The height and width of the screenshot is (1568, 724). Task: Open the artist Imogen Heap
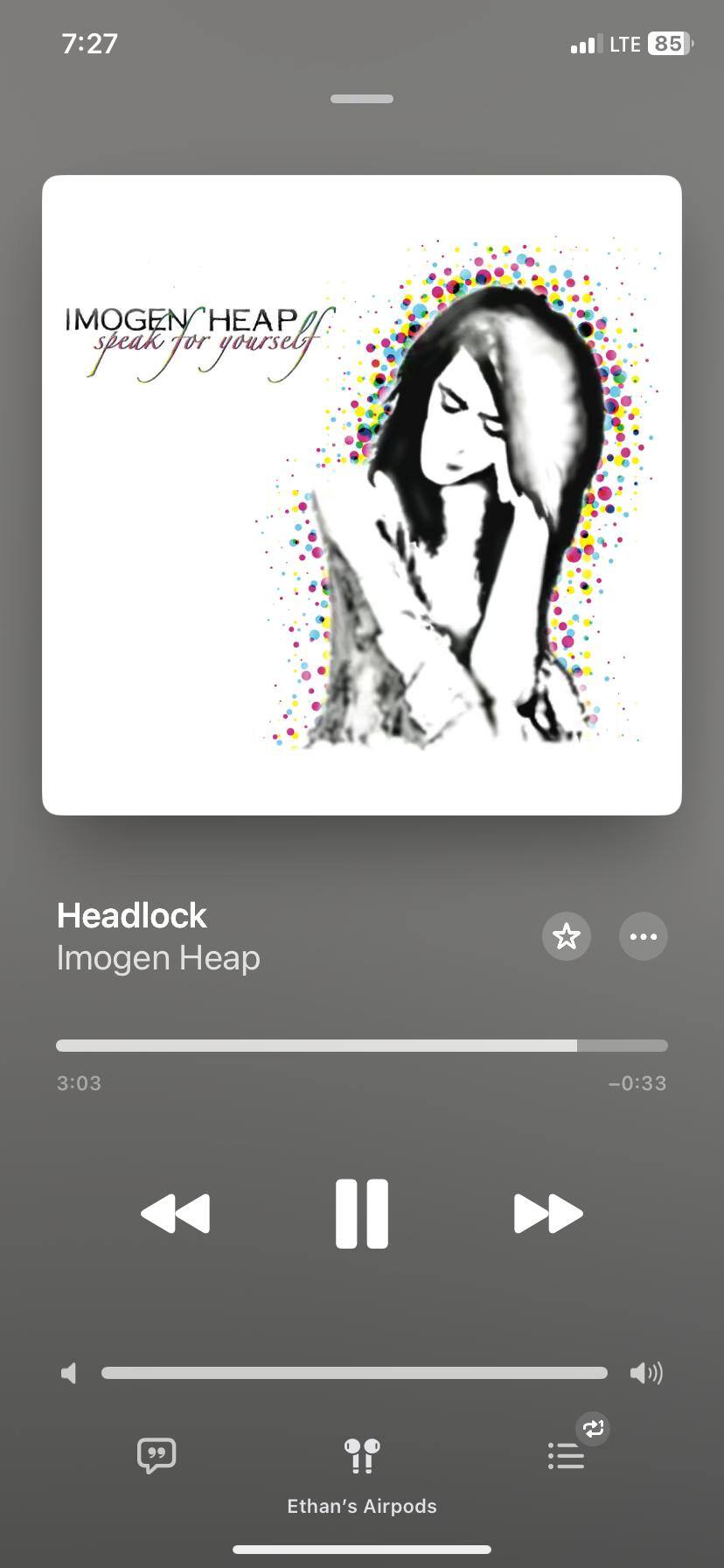(x=158, y=958)
